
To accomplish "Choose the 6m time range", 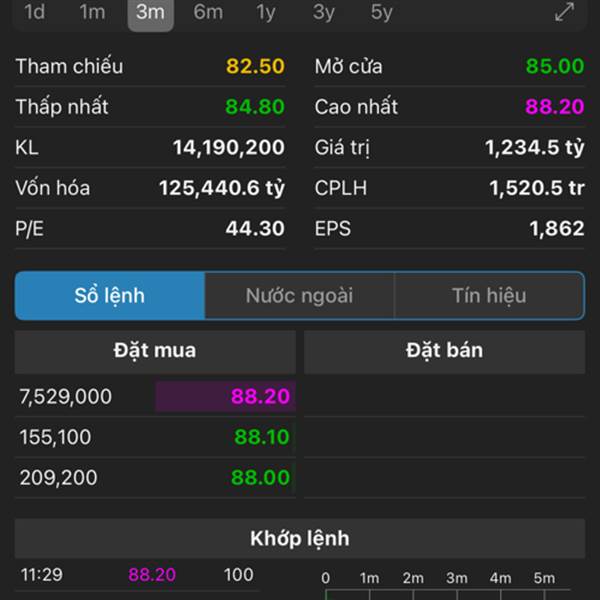I will coord(208,13).
